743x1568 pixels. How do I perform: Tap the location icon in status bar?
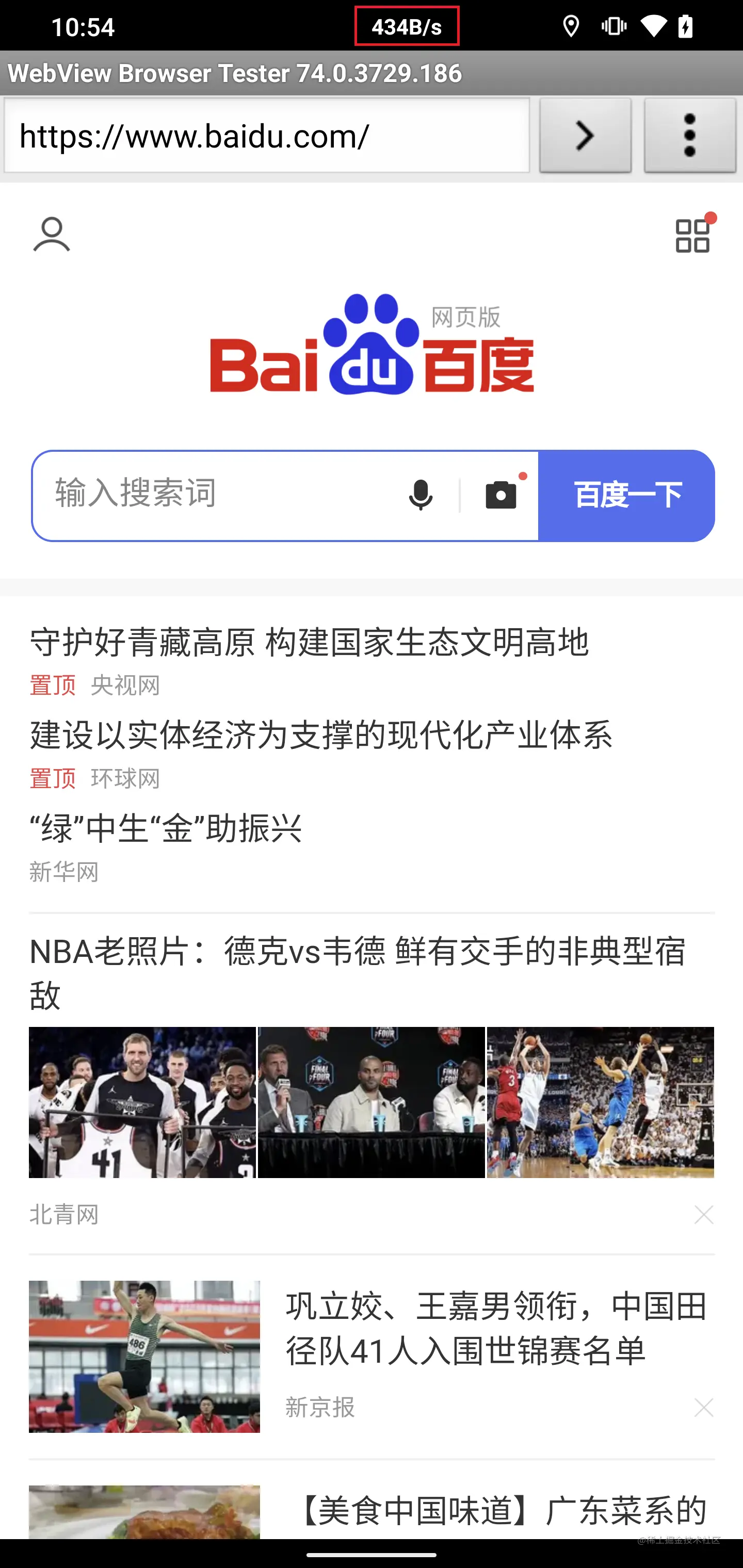[571, 26]
